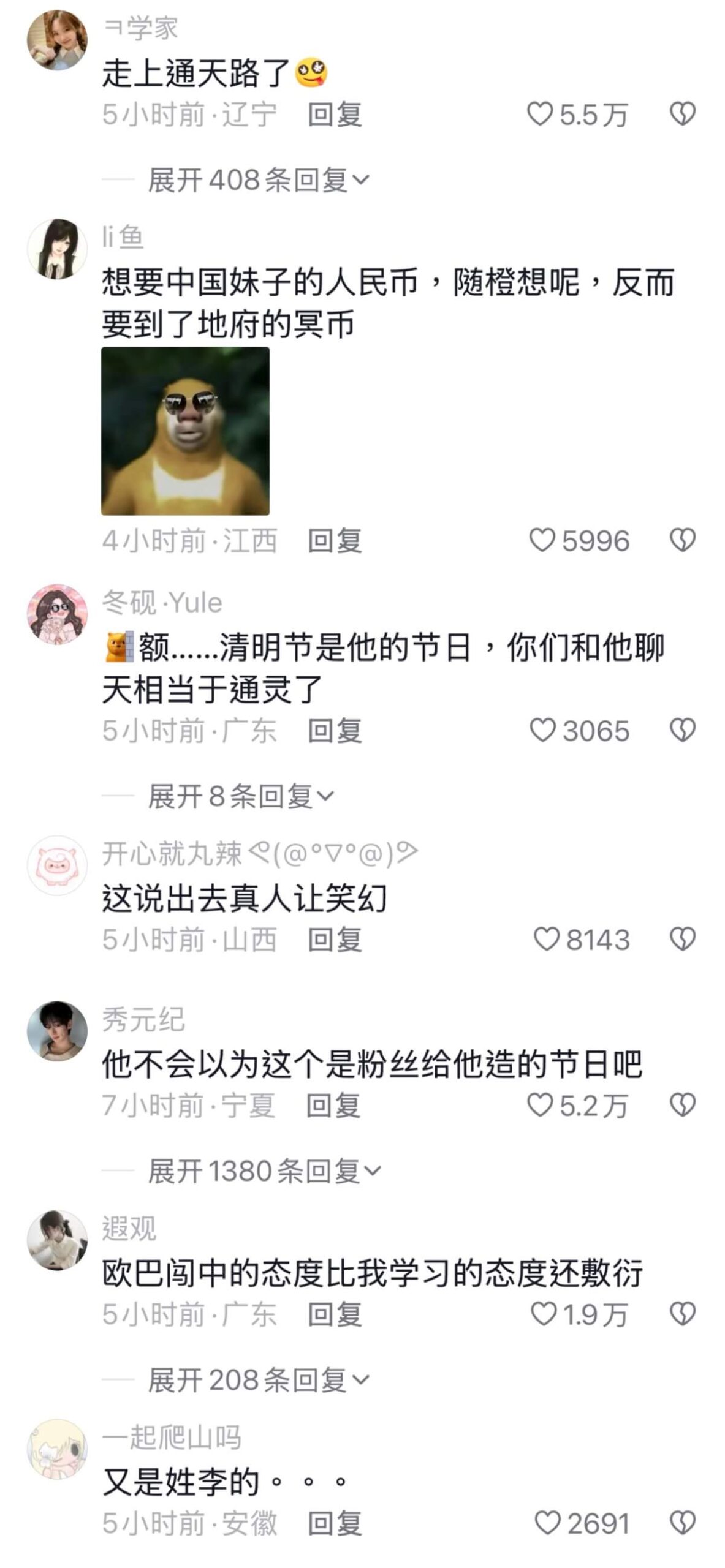Reply to 秀元纪's comment
Image resolution: width=725 pixels, height=1568 pixels.
coord(333,1106)
